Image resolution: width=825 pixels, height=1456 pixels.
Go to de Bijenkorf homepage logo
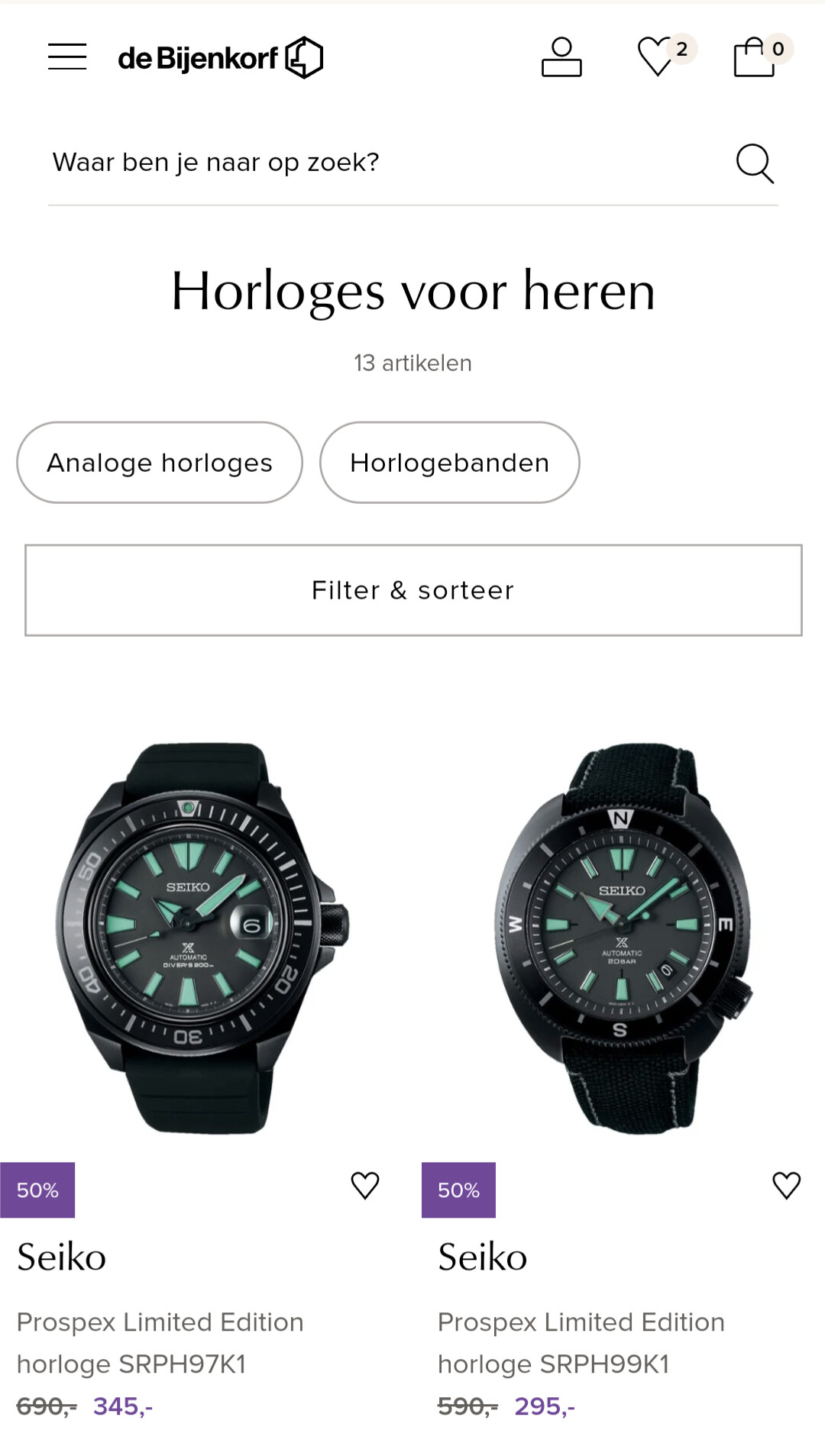[x=221, y=58]
